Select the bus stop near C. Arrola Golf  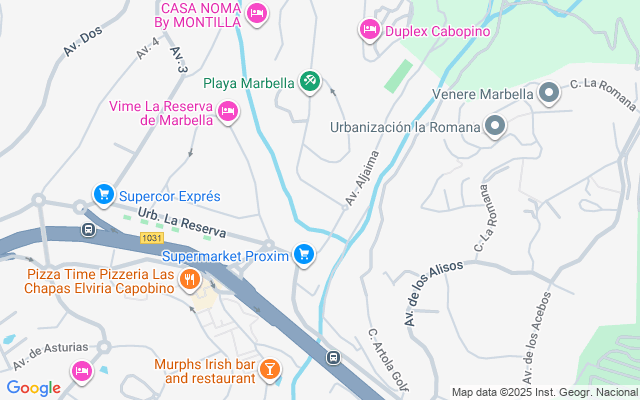(x=332, y=357)
